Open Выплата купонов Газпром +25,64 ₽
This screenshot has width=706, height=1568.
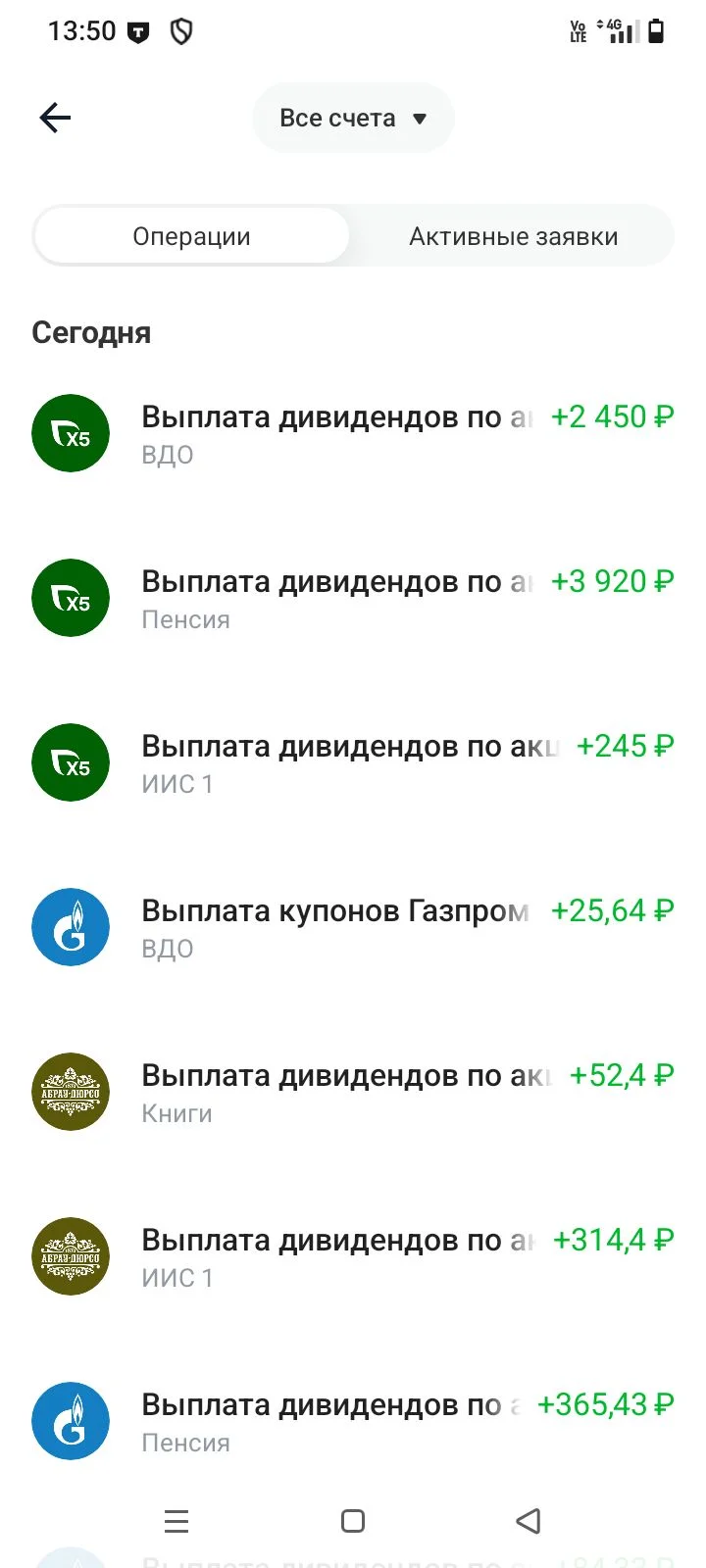[353, 927]
